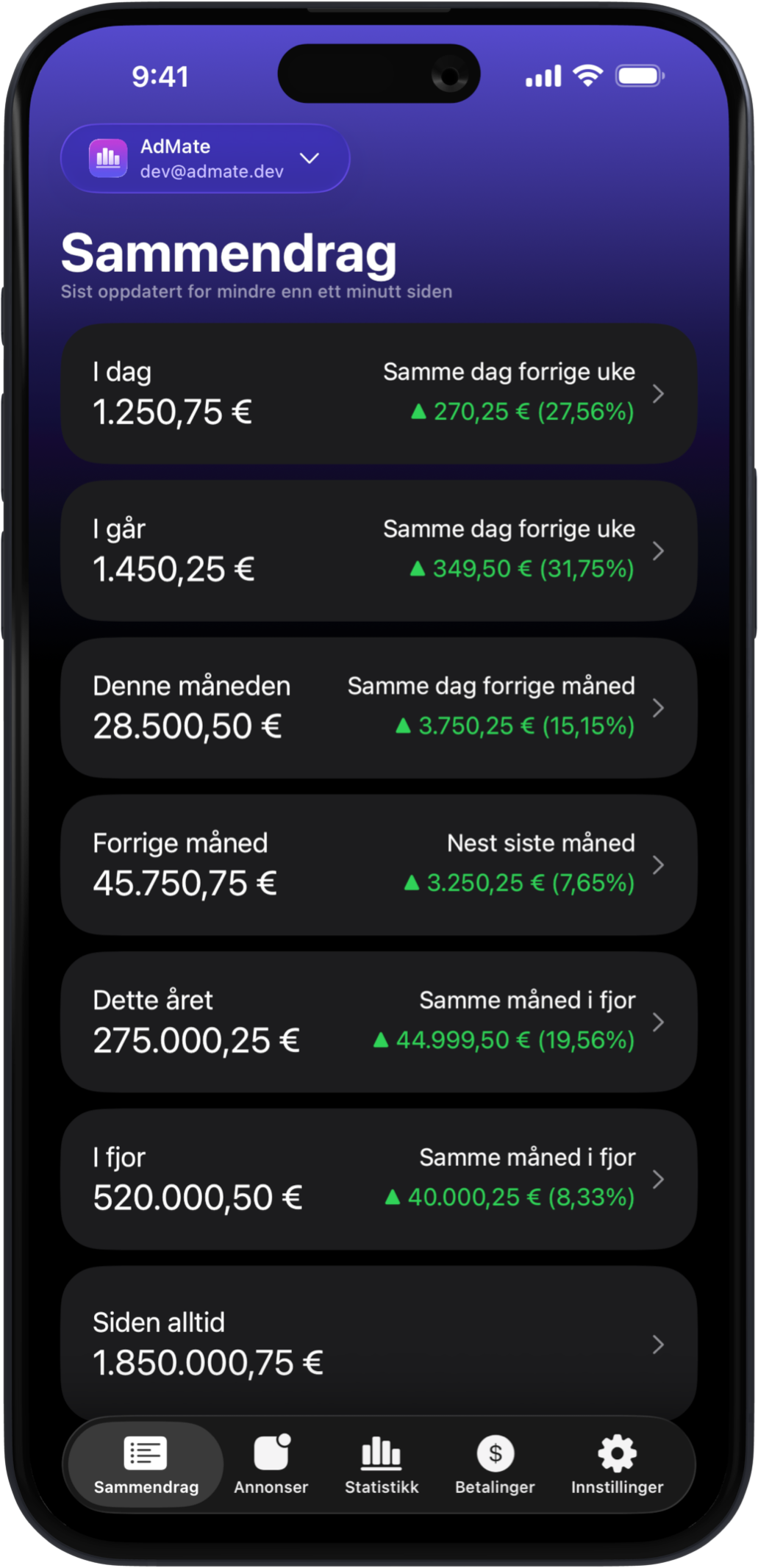758x1568 pixels.
Task: Open the Betalinger tab
Action: tap(495, 1464)
